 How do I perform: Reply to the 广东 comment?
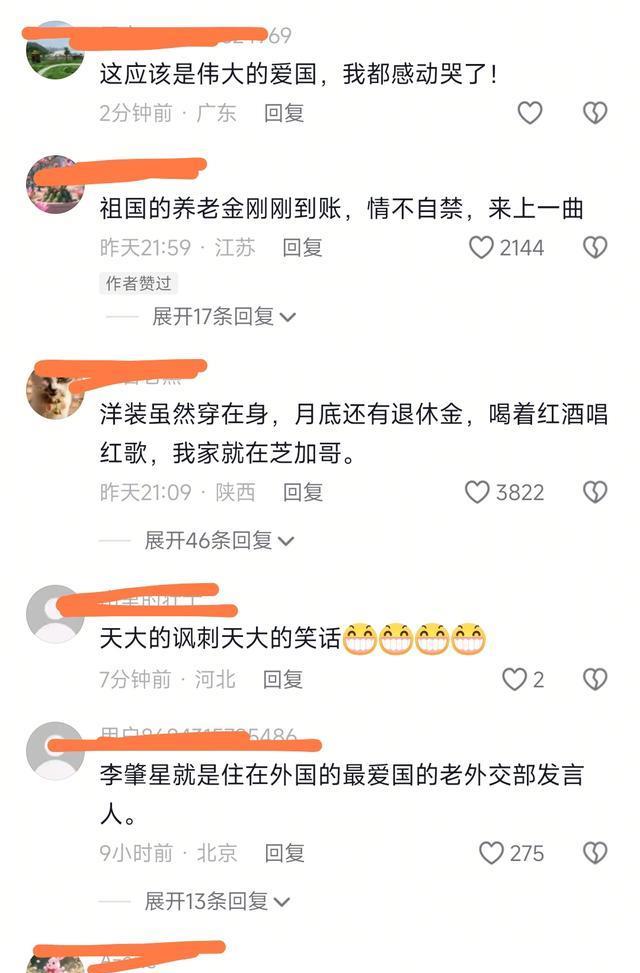click(283, 113)
